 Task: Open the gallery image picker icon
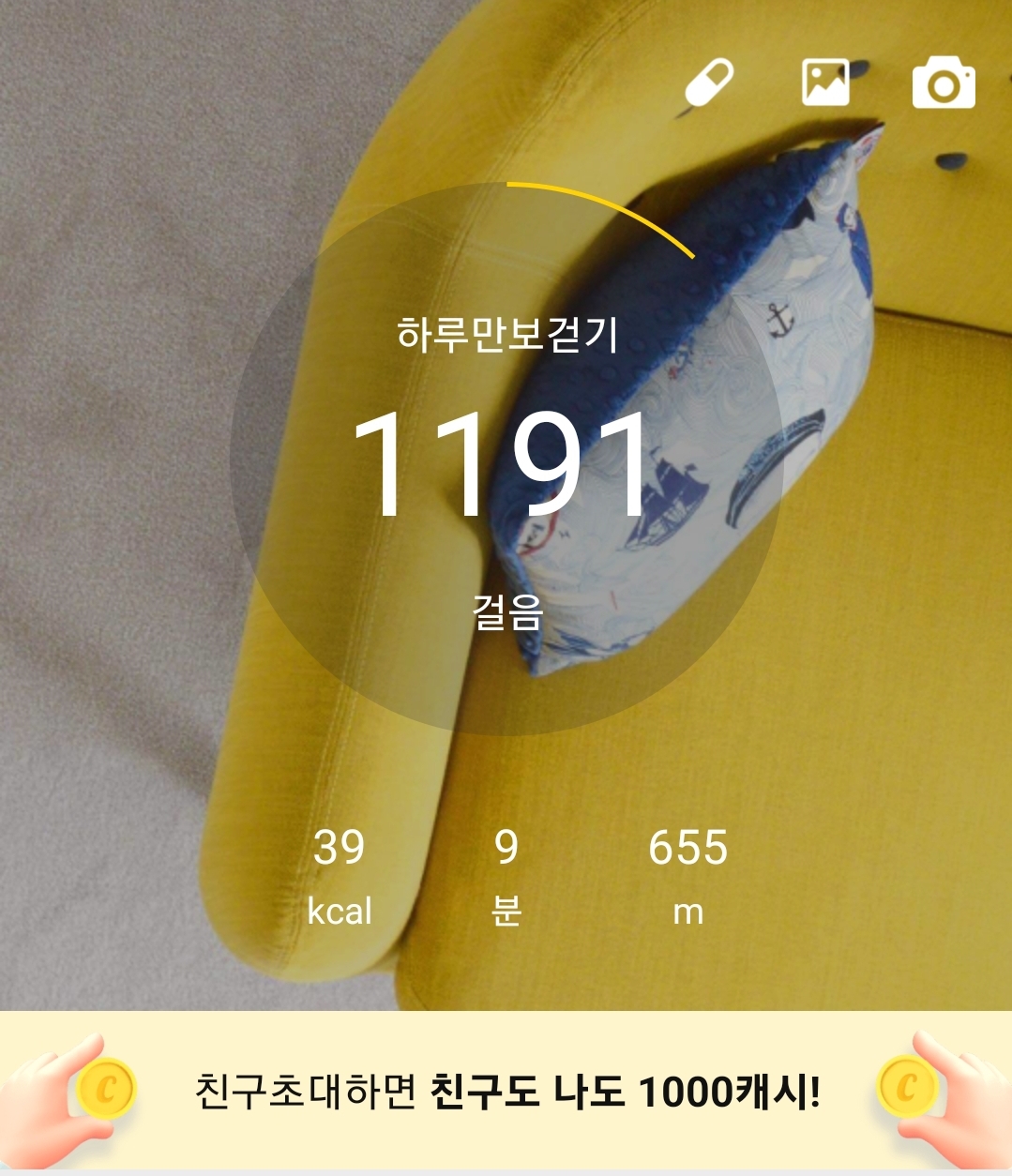point(825,83)
